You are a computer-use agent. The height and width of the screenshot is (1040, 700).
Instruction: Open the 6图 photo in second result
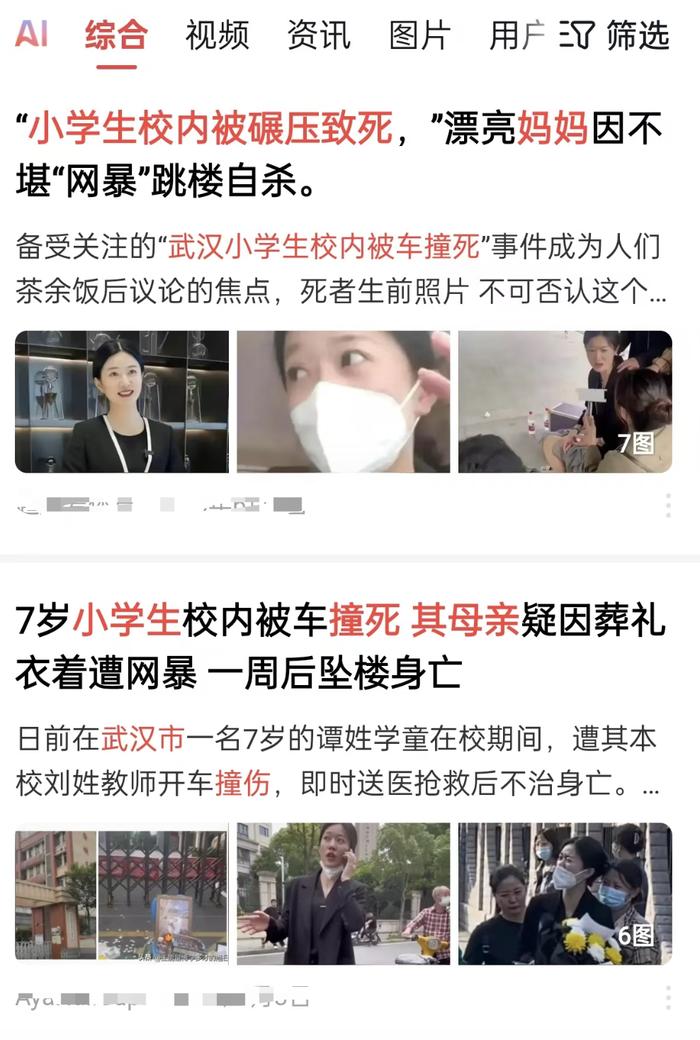565,893
